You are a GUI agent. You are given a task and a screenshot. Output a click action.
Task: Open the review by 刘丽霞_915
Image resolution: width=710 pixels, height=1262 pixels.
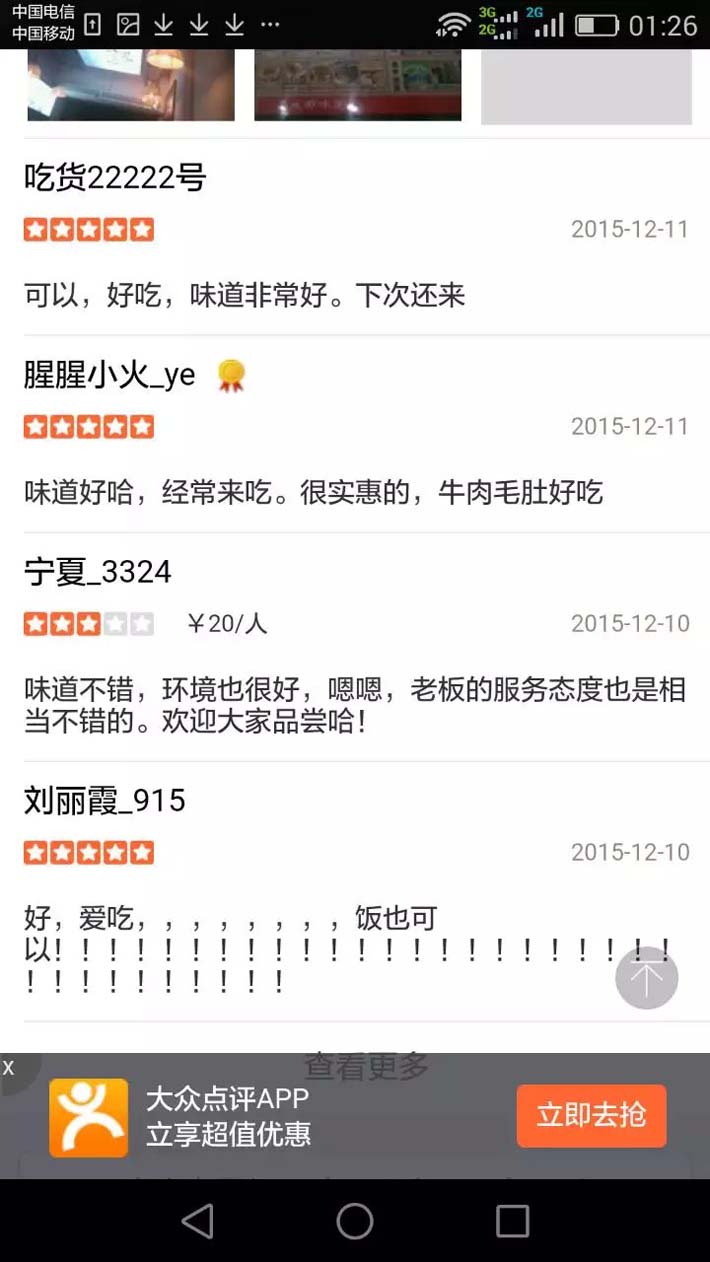[x=300, y=945]
